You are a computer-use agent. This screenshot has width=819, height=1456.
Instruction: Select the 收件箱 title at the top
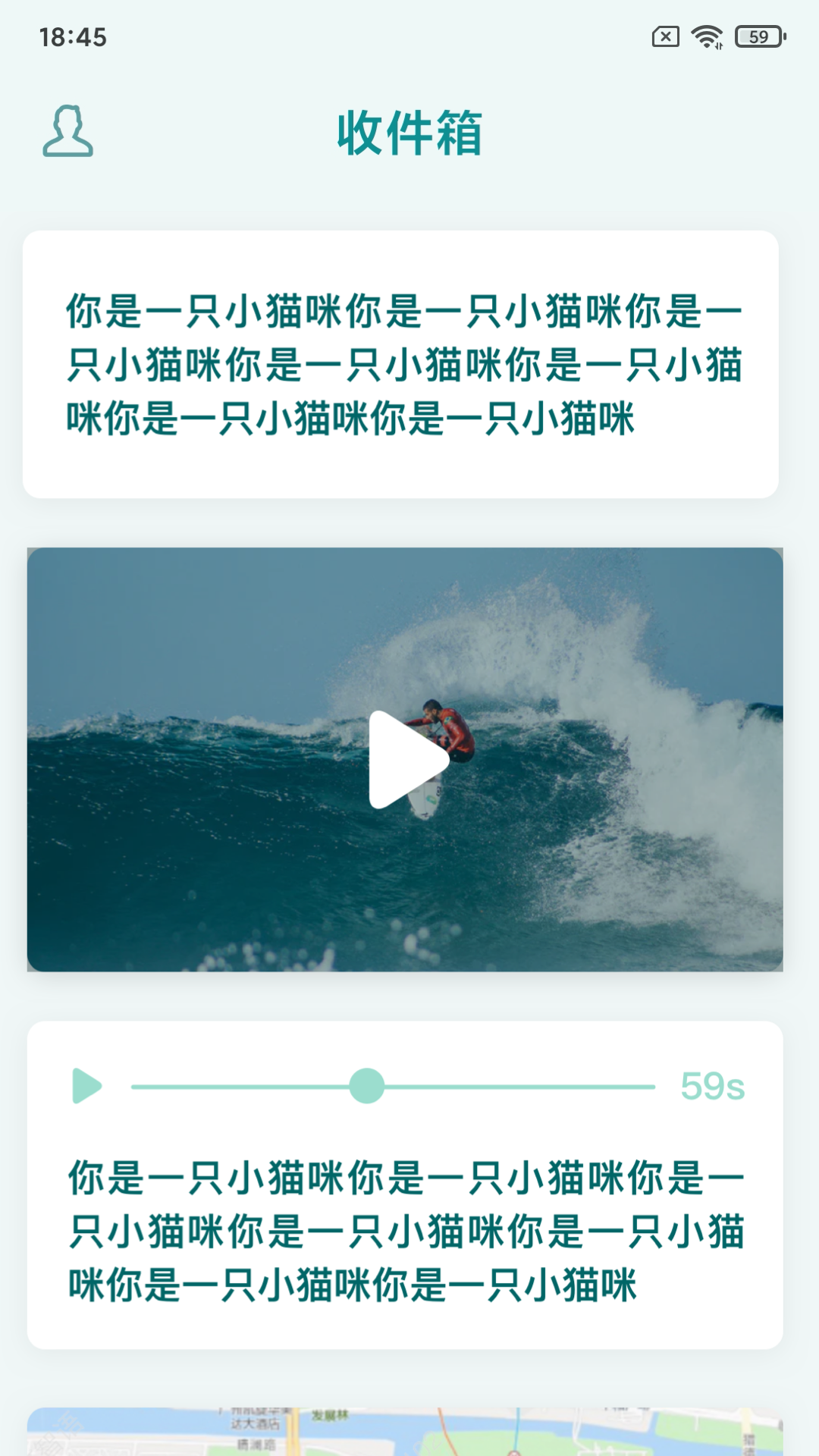coord(409,134)
